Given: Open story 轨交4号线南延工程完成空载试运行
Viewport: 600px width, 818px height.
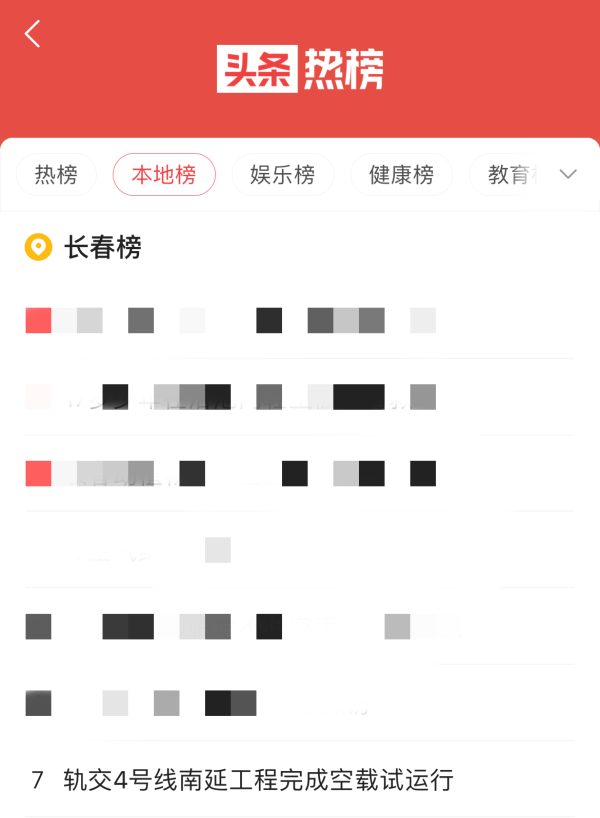Looking at the screenshot, I should pyautogui.click(x=259, y=779).
